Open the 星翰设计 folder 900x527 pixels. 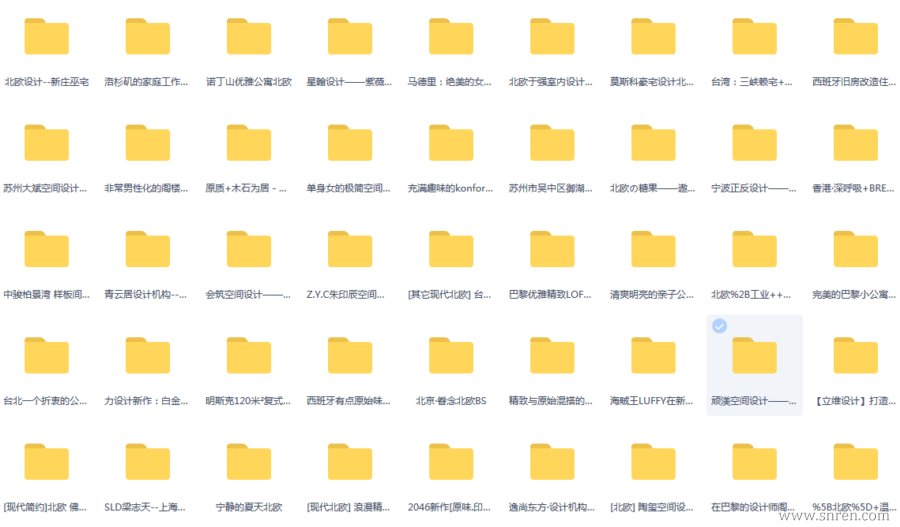coord(350,38)
